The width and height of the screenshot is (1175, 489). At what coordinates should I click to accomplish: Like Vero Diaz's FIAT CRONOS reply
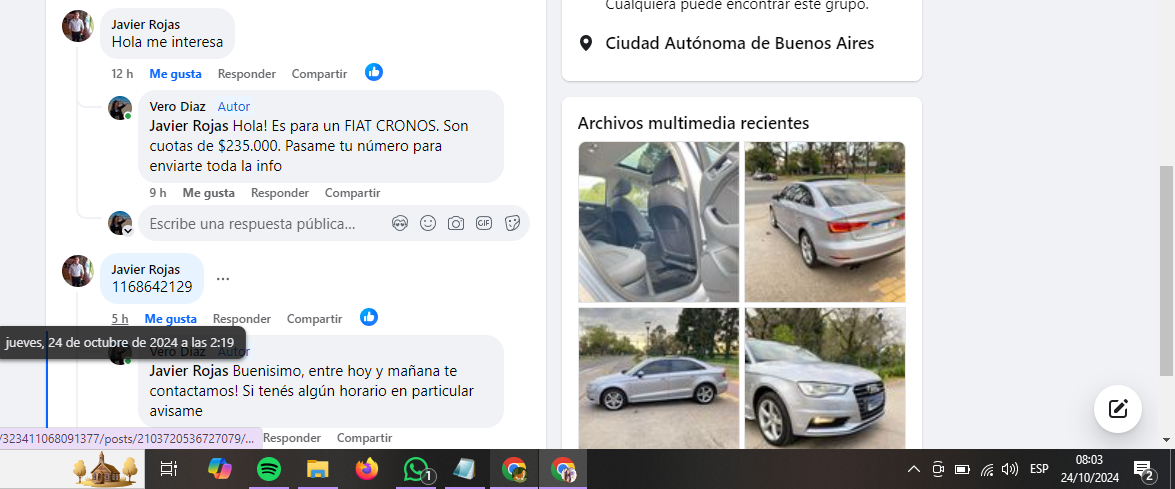208,193
